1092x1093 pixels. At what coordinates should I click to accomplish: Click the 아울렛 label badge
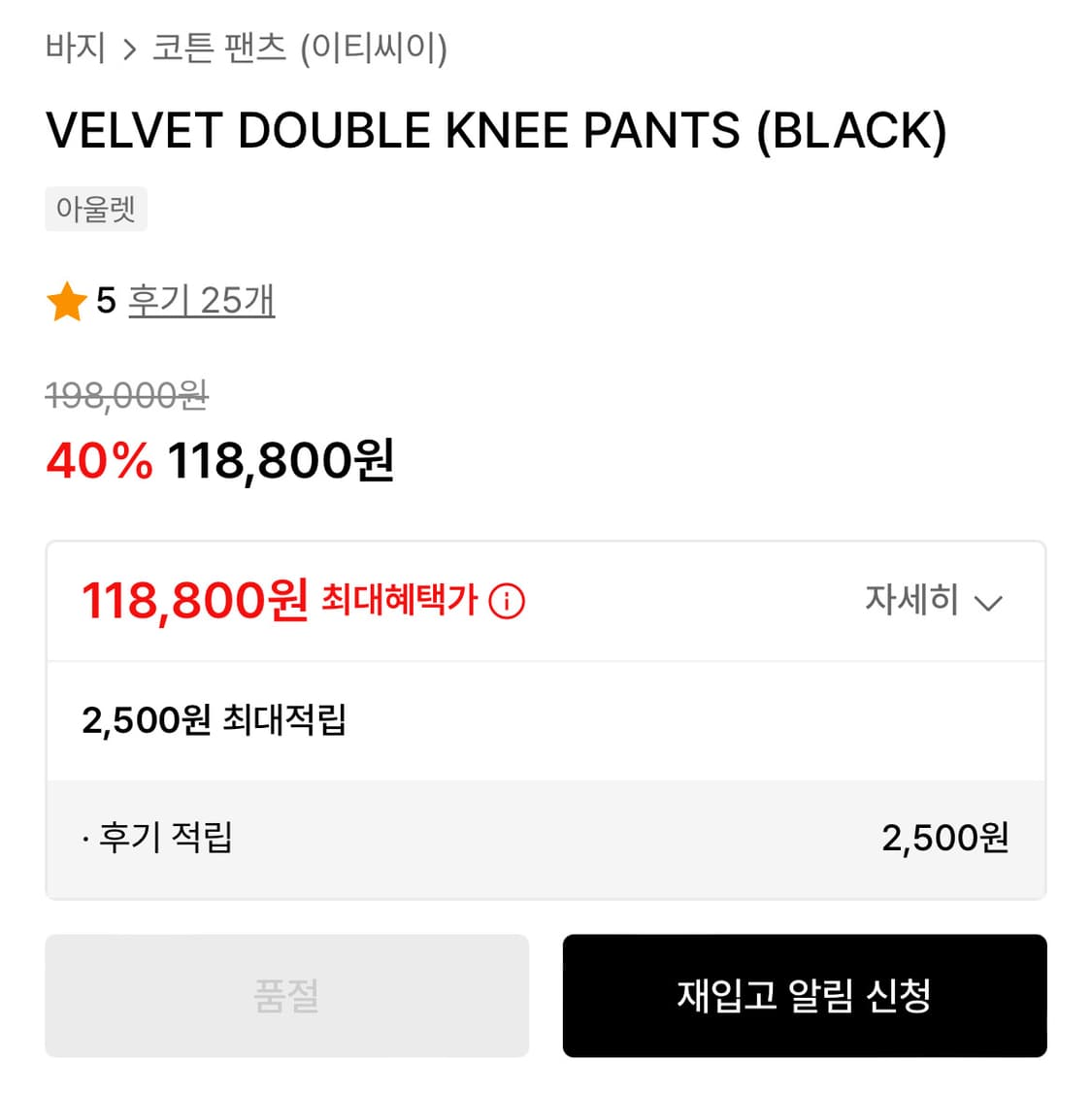(x=96, y=209)
